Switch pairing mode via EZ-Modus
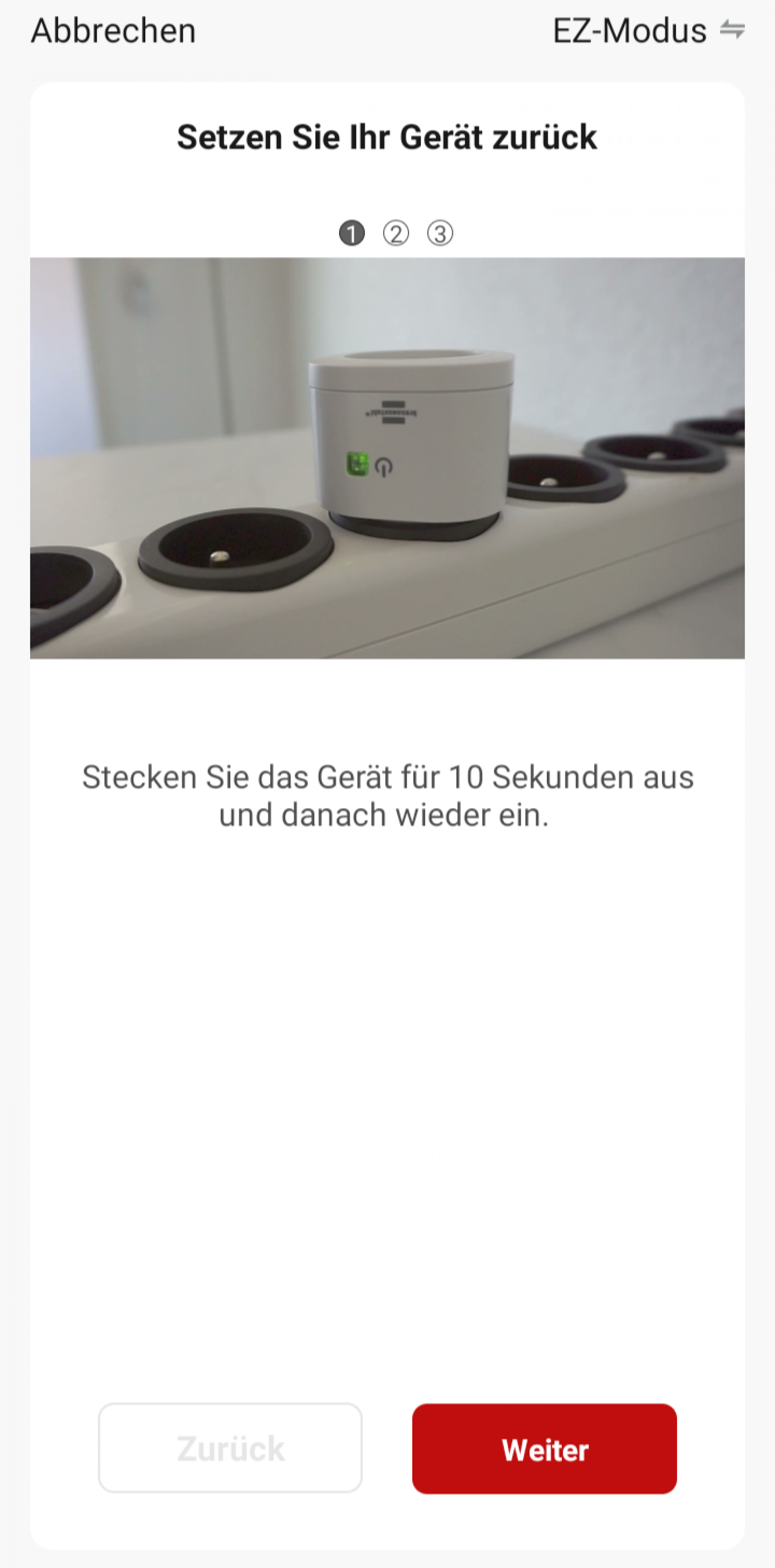 pos(648,31)
